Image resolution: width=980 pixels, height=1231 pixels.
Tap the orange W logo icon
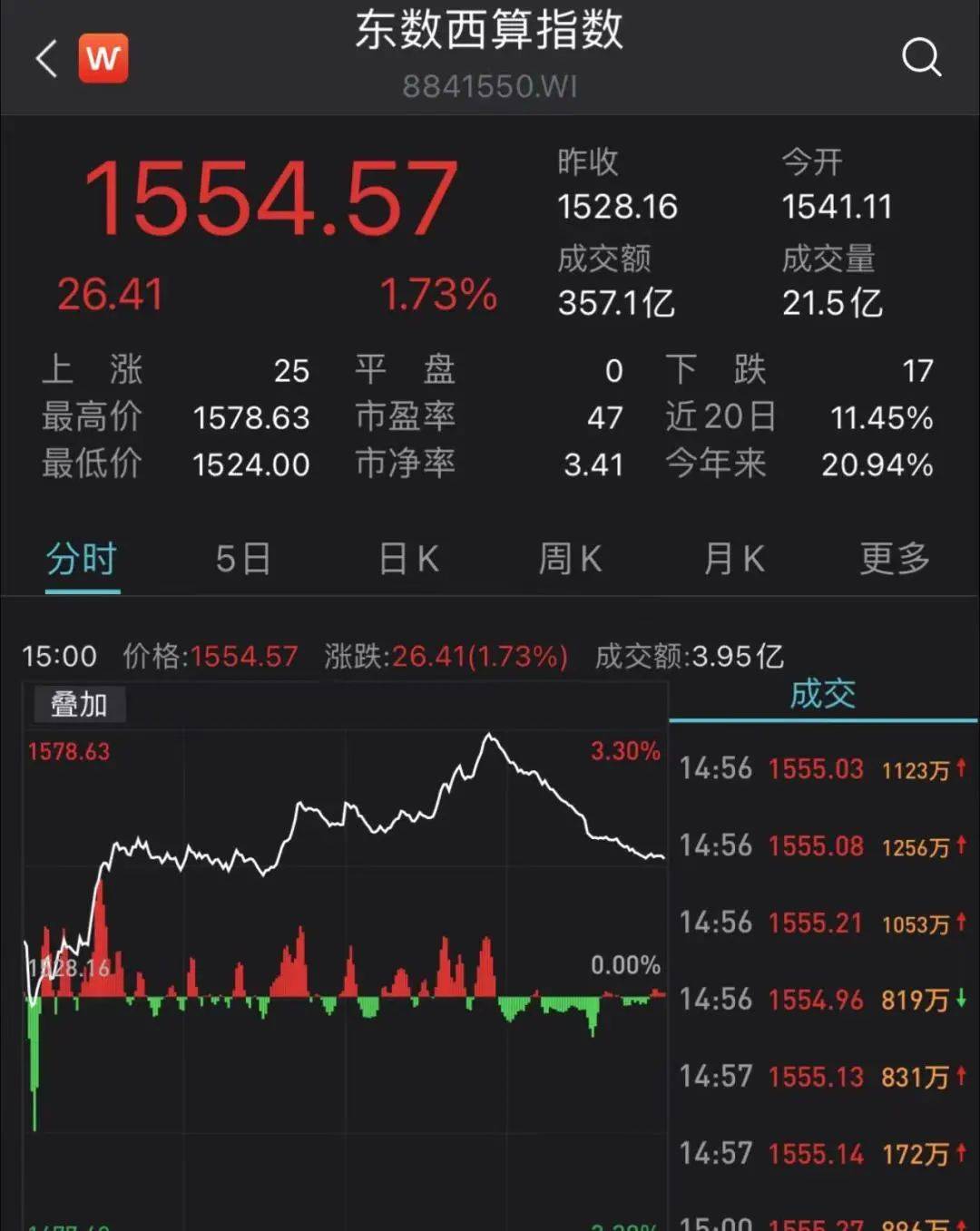coord(103,59)
